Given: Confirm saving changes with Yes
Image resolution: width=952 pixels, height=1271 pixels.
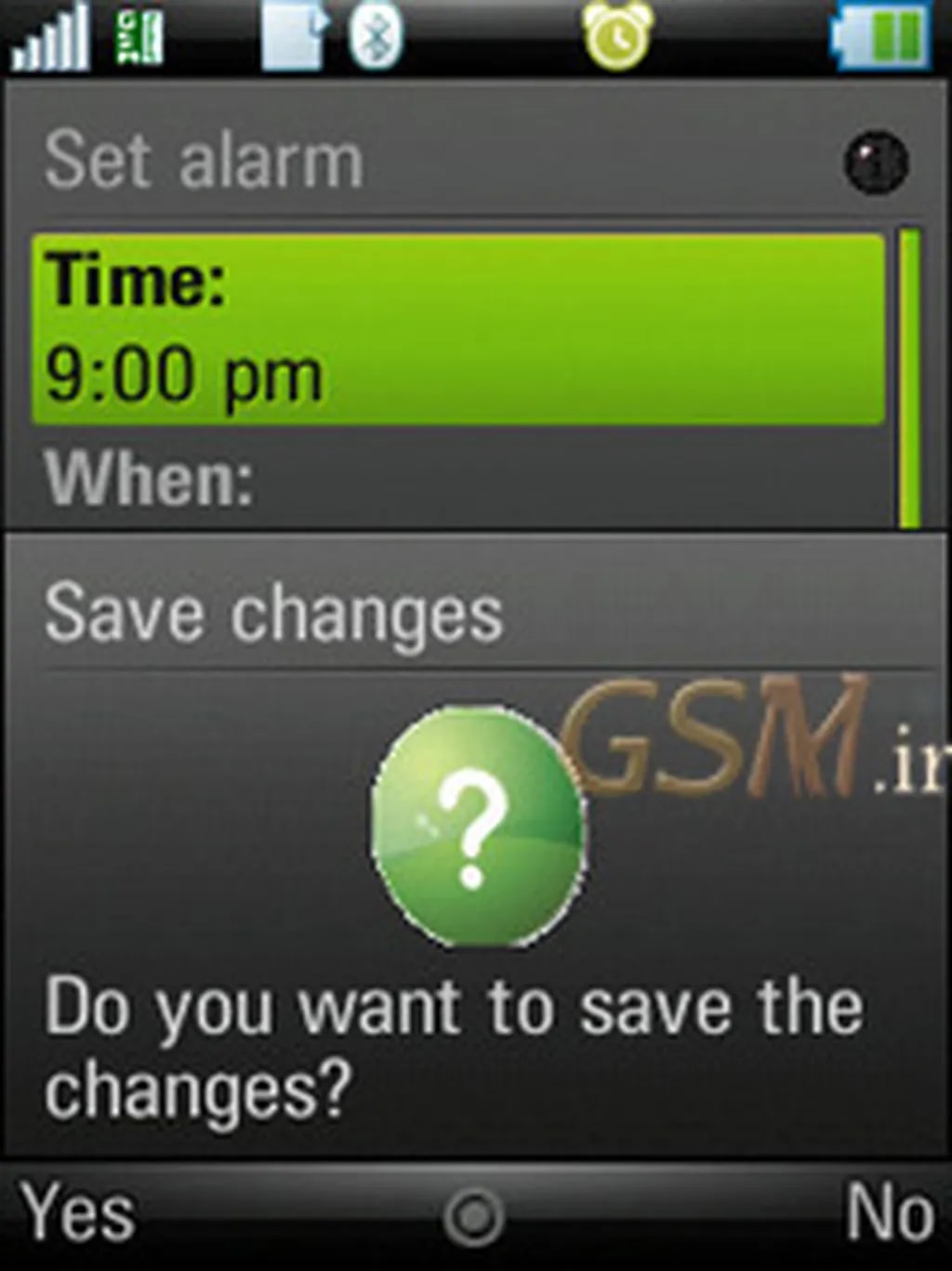Looking at the screenshot, I should tap(79, 1213).
